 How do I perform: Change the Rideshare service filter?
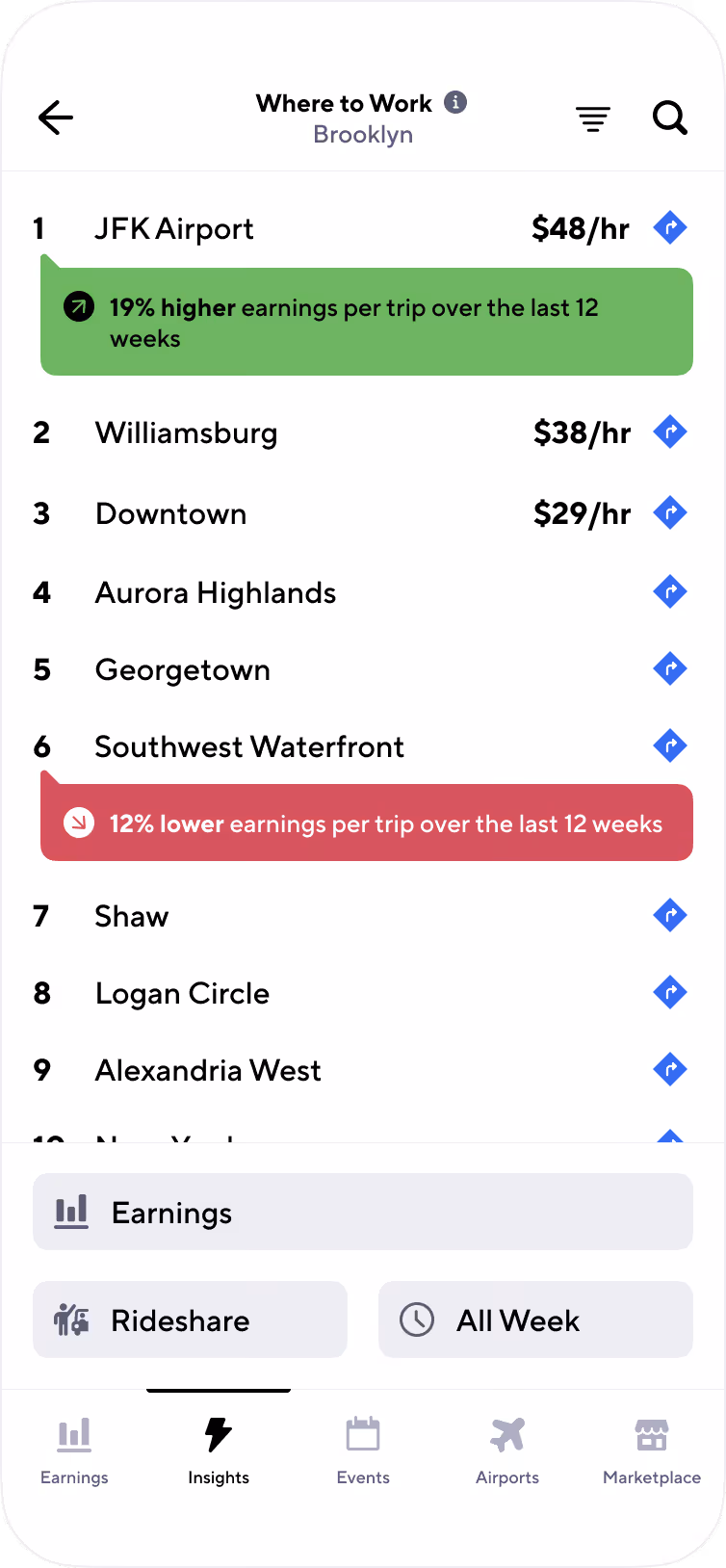coord(190,1320)
